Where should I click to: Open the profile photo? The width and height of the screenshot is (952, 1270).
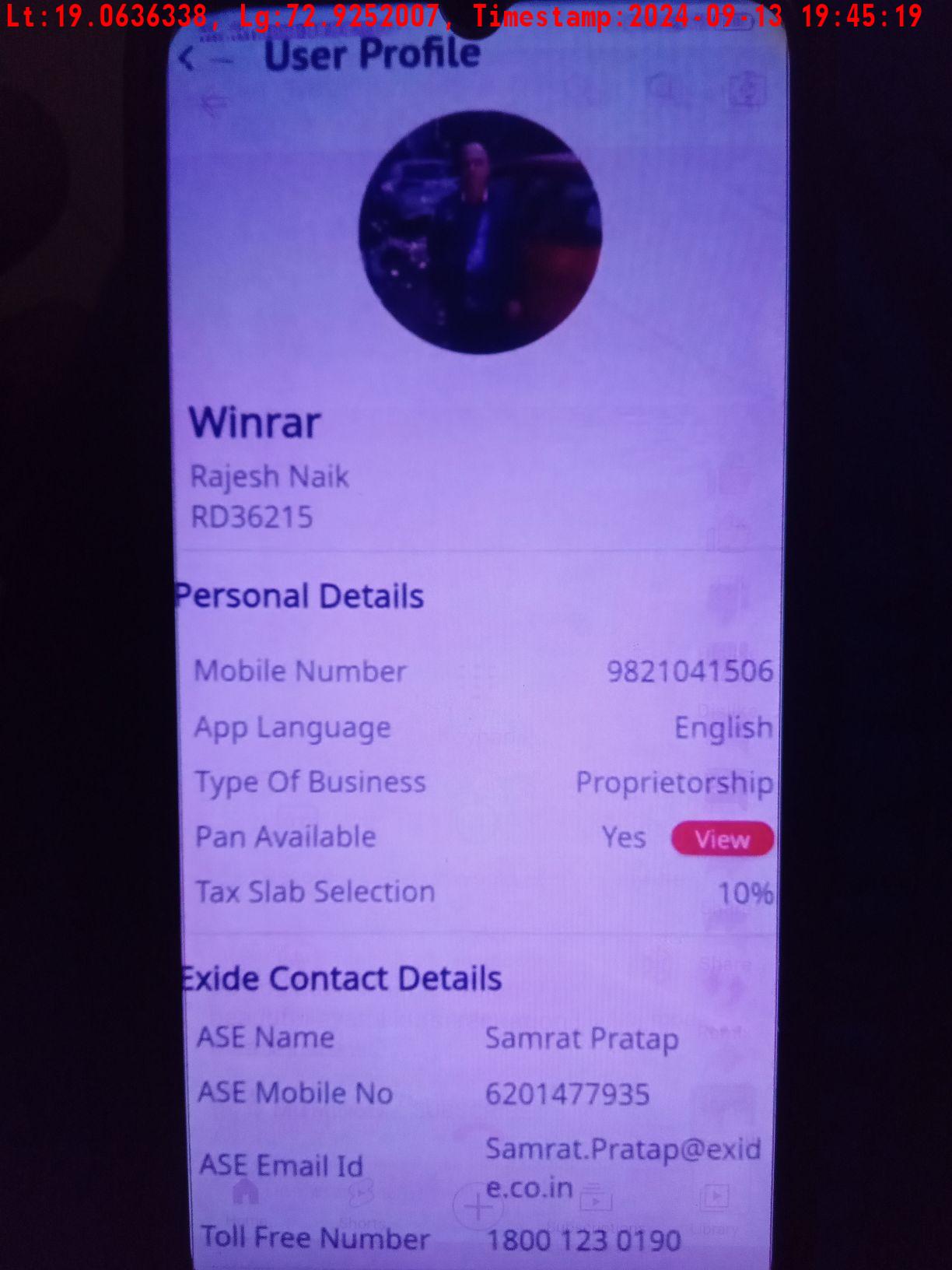(480, 232)
